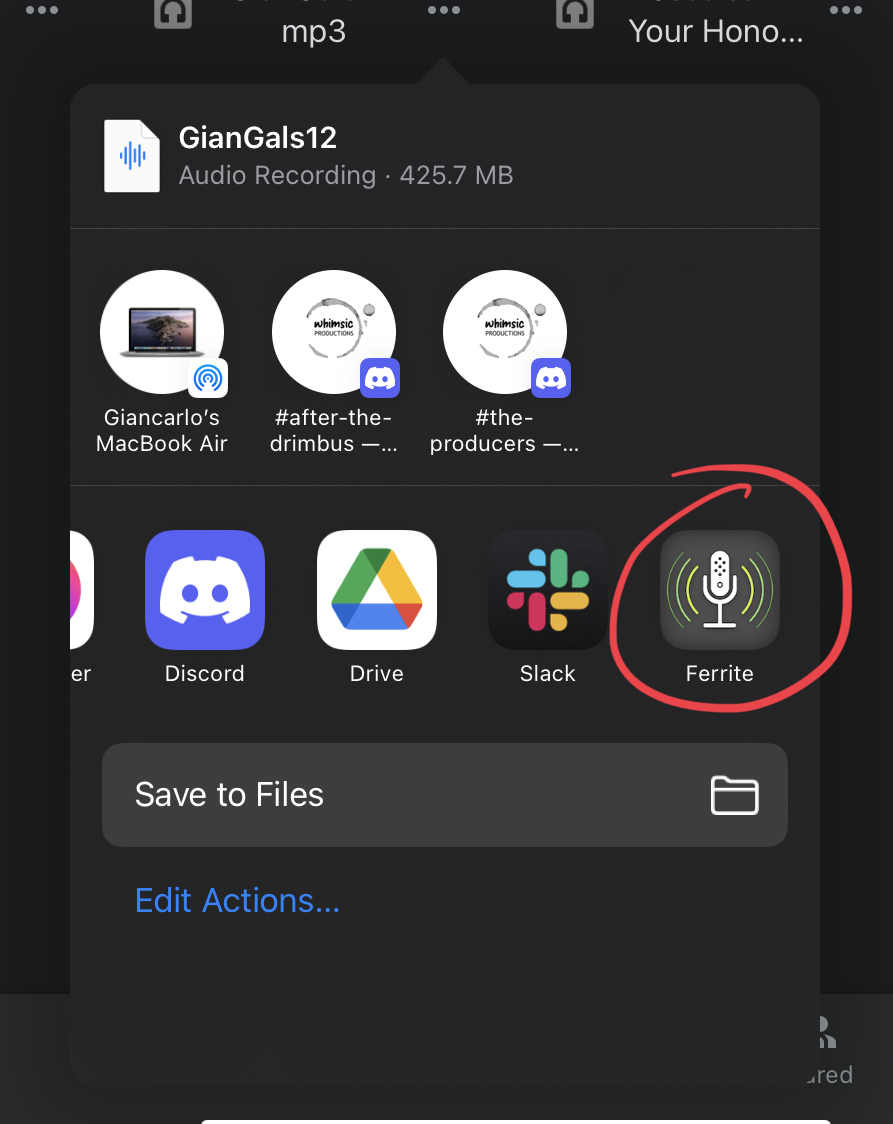
Task: Choose Save to Files
Action: [x=445, y=795]
